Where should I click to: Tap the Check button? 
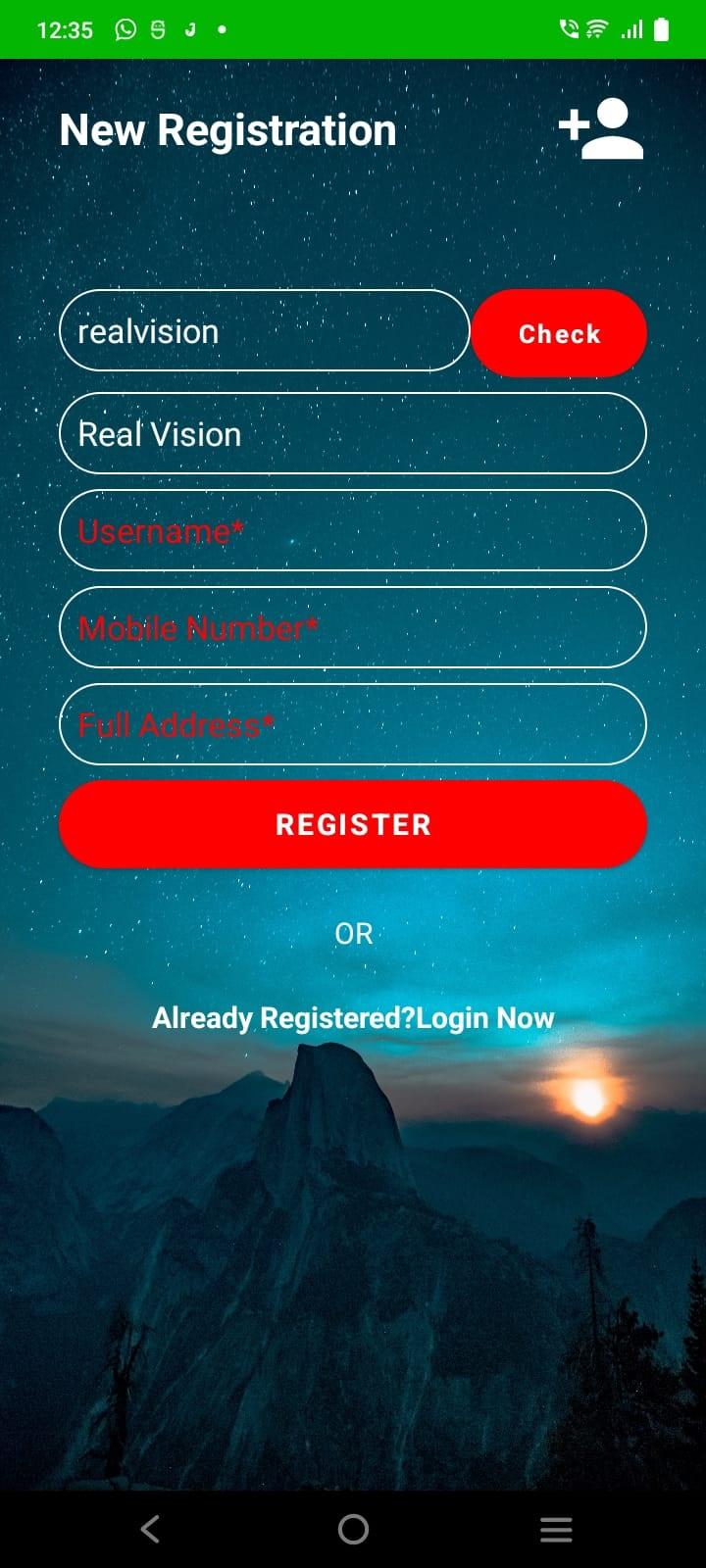pos(559,333)
